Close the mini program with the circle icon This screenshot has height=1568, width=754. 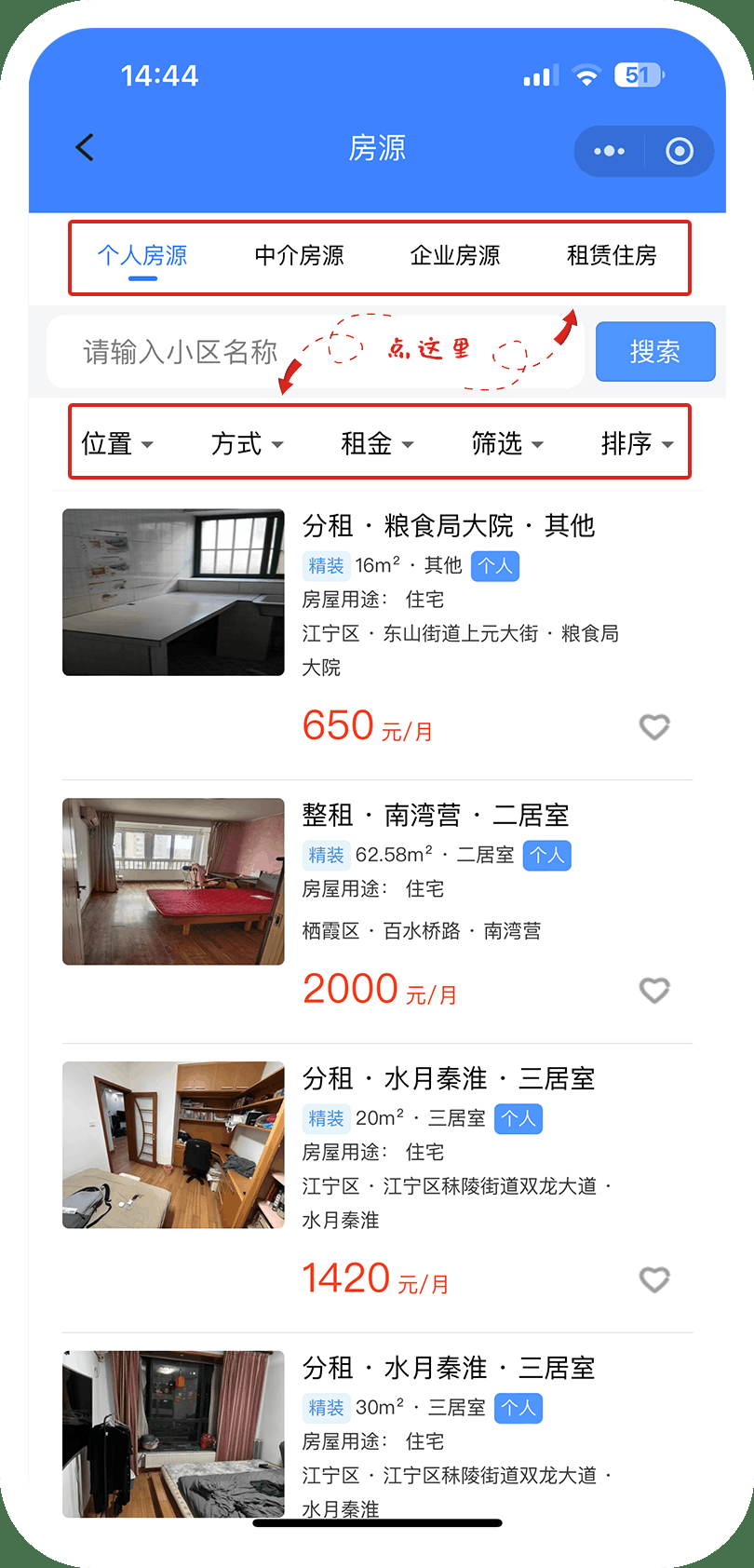[680, 151]
